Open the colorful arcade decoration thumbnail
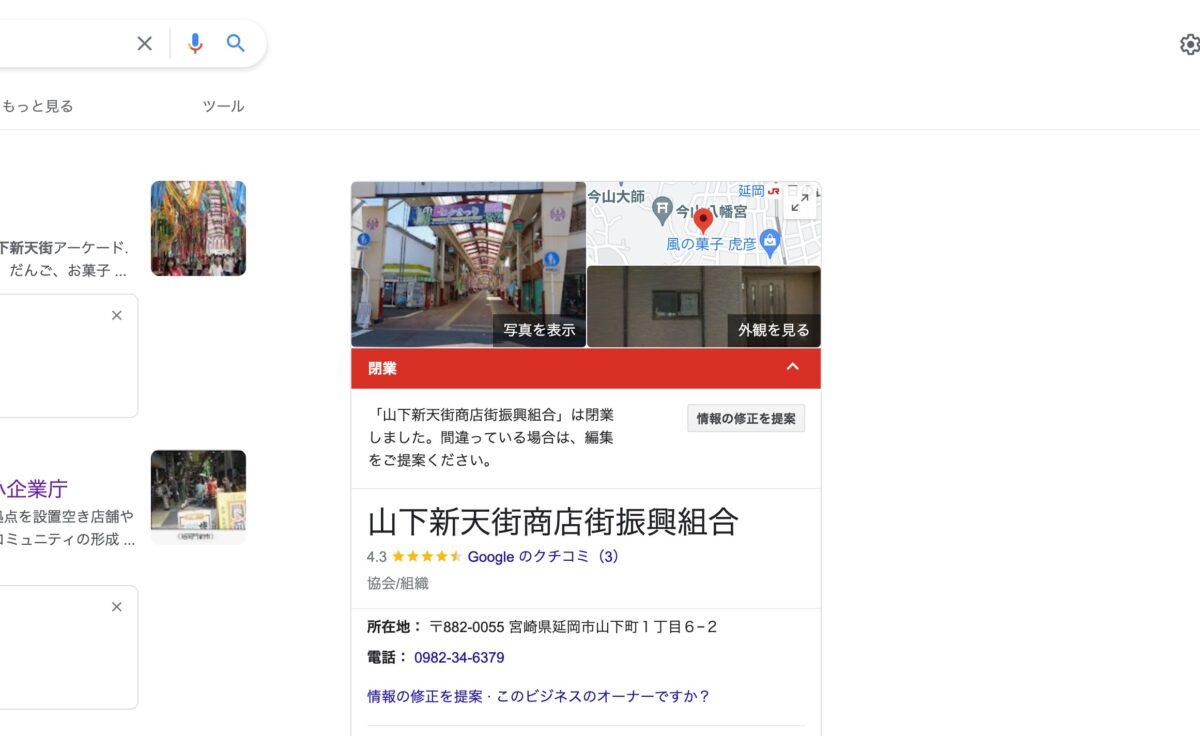 pos(198,228)
